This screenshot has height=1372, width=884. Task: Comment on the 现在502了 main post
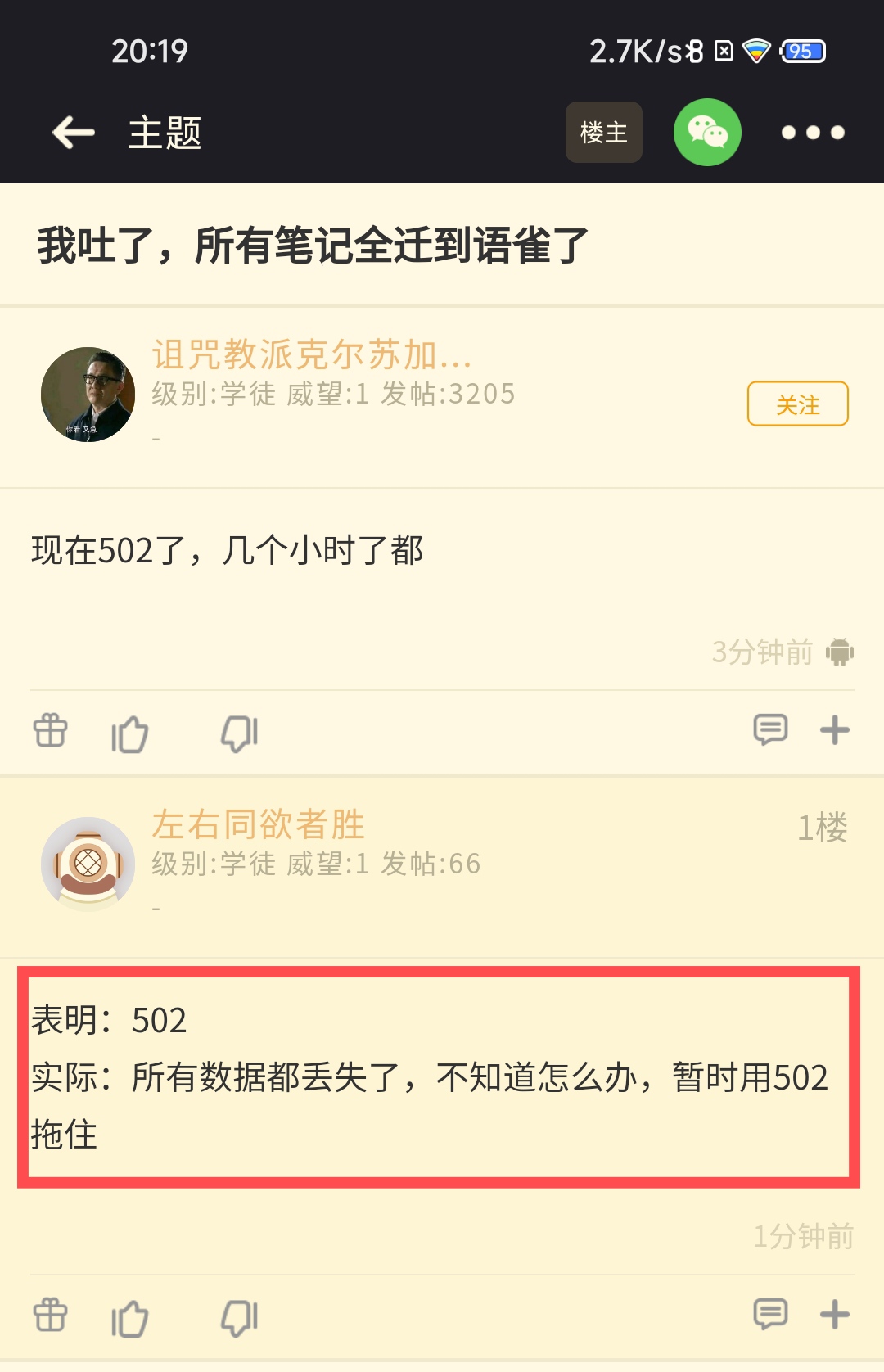pos(770,729)
